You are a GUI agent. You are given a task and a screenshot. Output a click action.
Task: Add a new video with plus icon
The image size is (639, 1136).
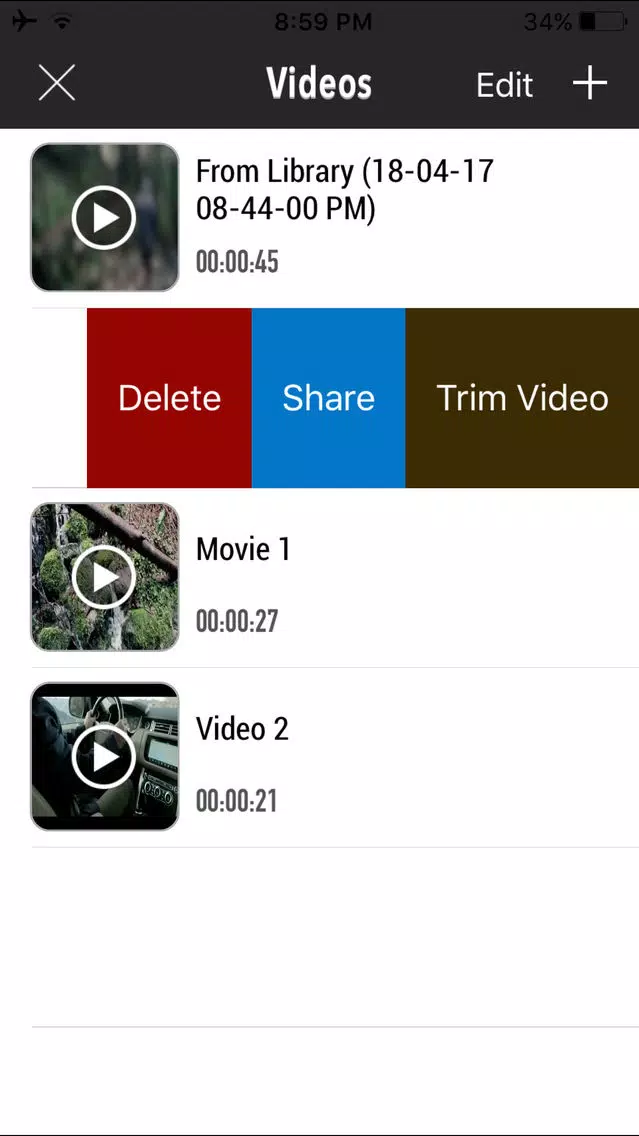click(590, 83)
